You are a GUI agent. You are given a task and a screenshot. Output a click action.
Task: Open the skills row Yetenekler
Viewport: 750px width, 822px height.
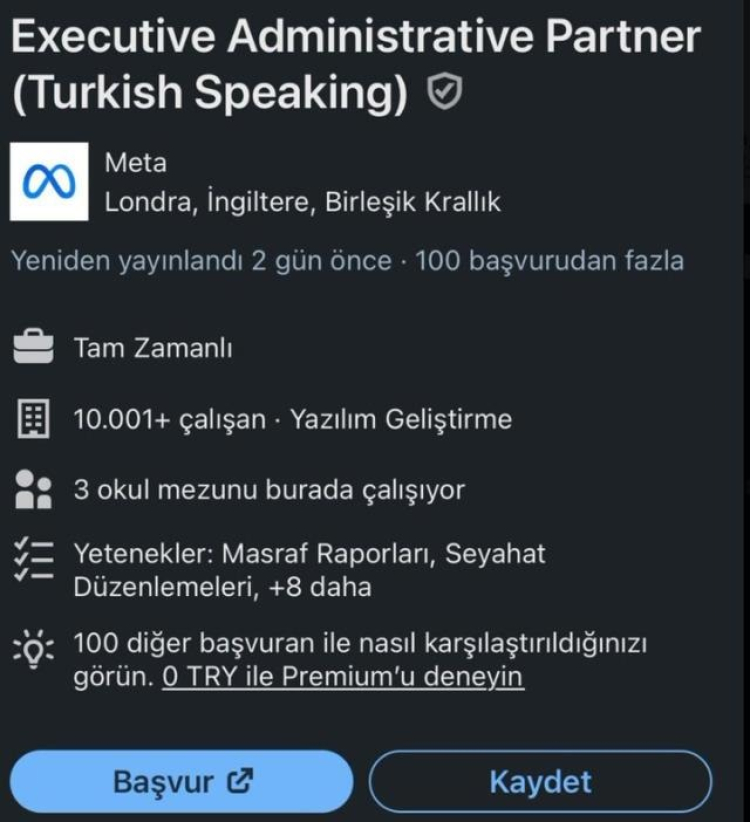310,569
